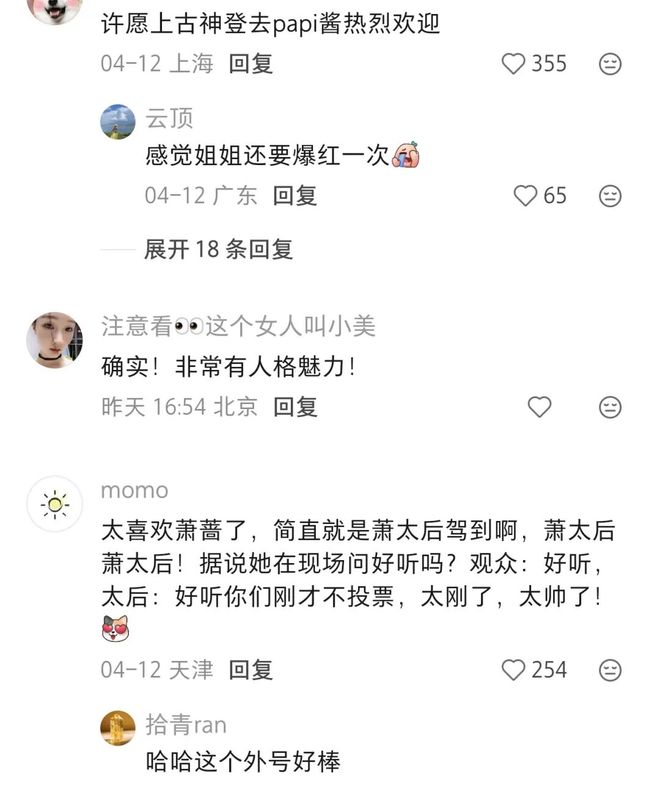Tap the face icon on 云顶's comment

[x=609, y=196]
